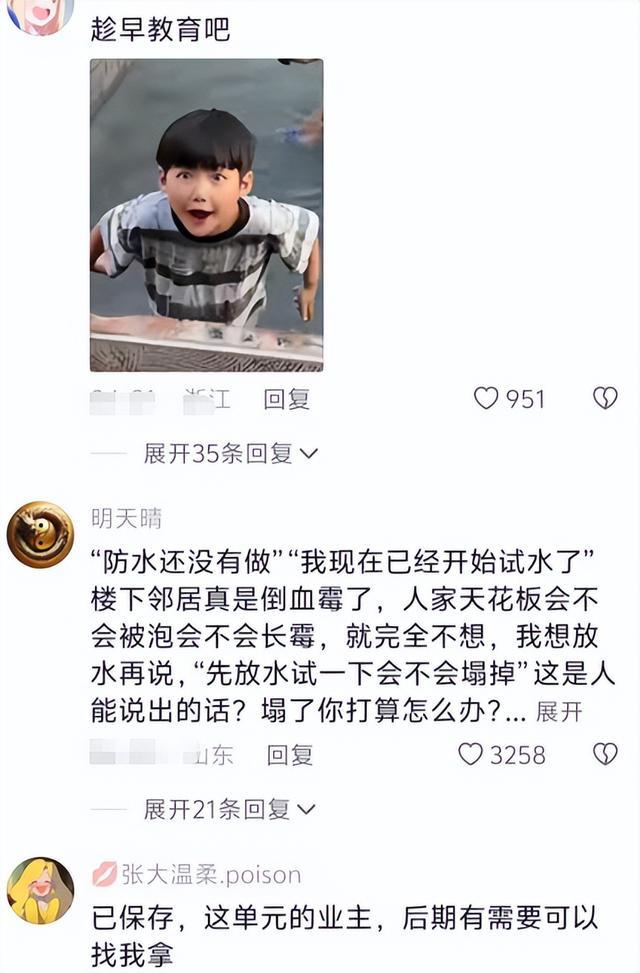This screenshot has width=640, height=973.
Task: Like the comment with 3258 likes
Action: pyautogui.click(x=471, y=754)
